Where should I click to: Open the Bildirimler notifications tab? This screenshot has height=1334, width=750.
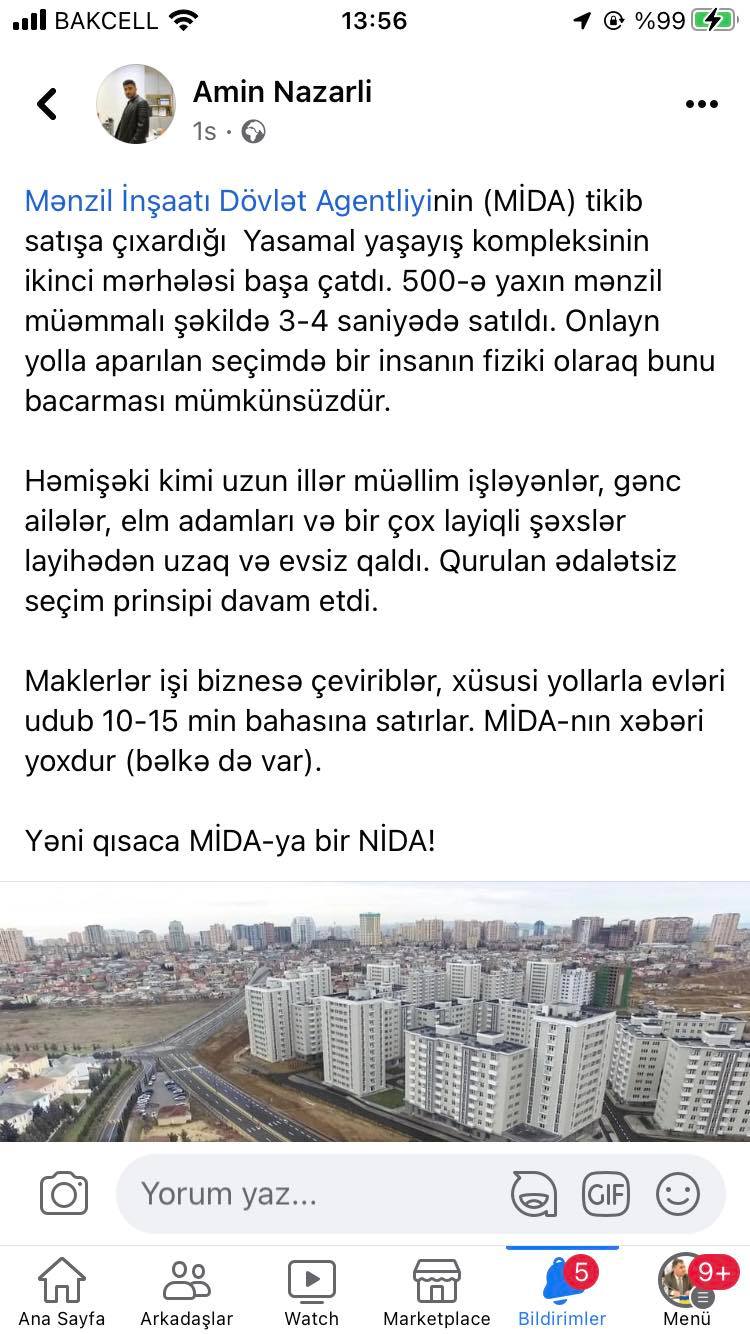pos(562,1292)
